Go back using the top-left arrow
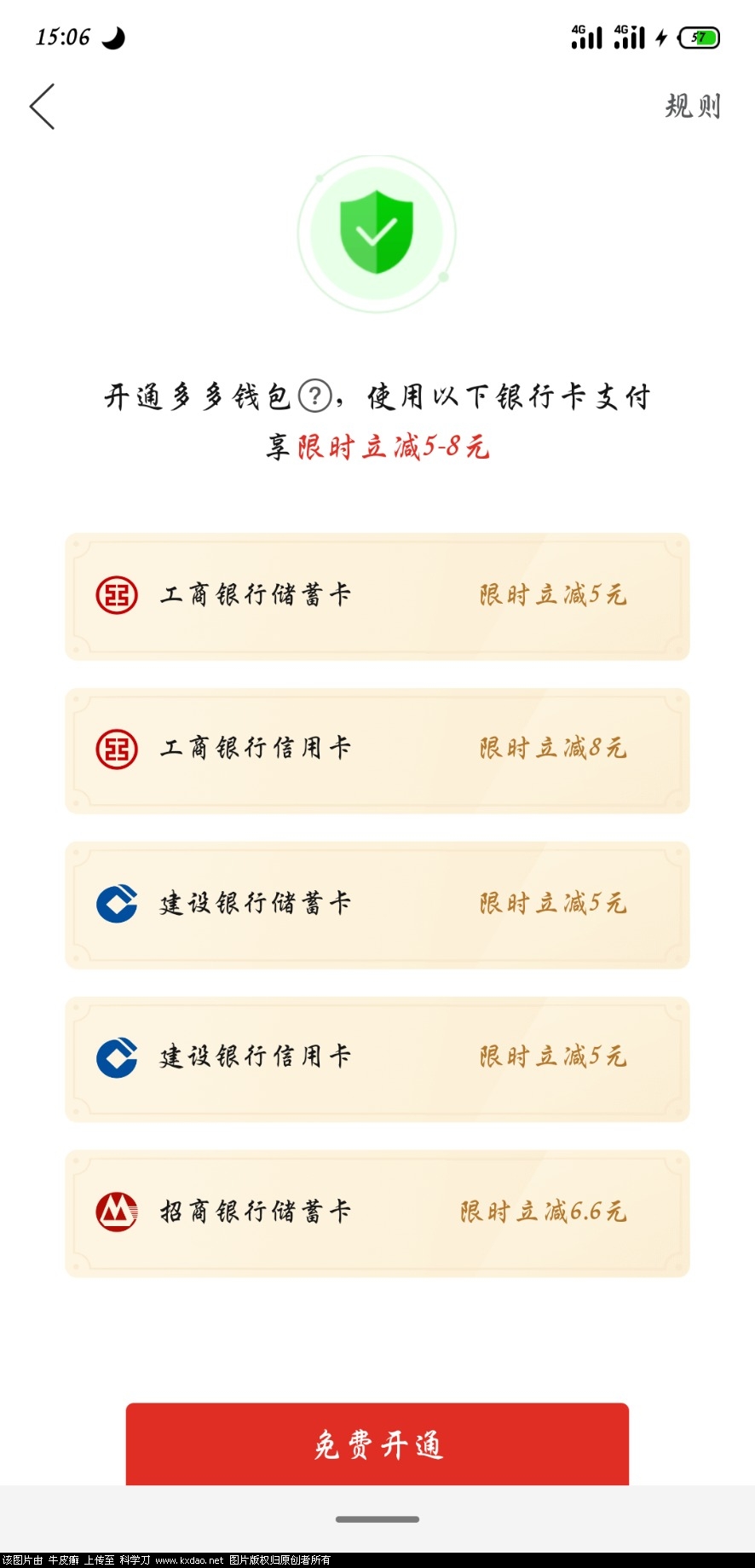Screen dimensions: 755x1568 point(42,107)
